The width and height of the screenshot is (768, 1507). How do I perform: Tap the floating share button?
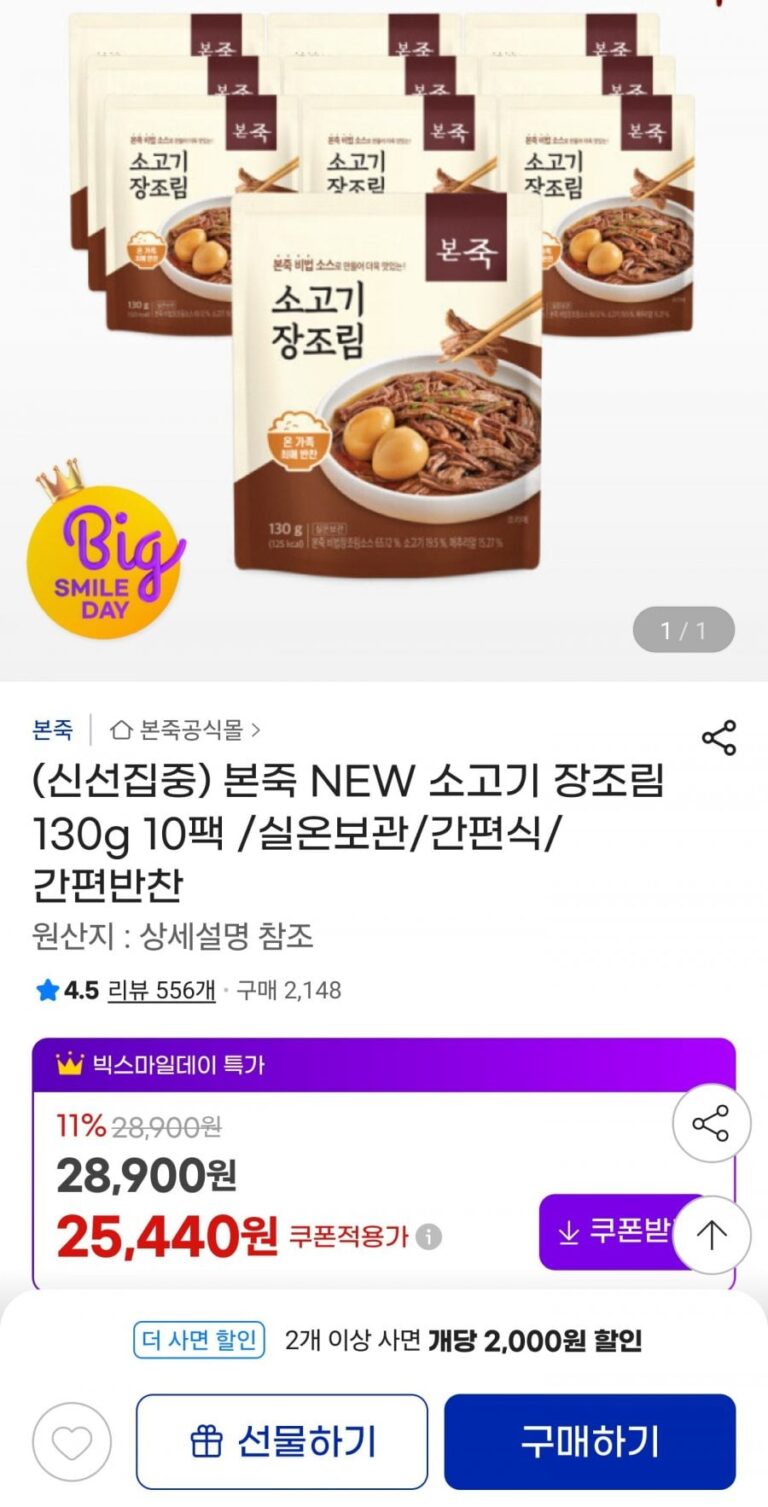click(x=711, y=1123)
